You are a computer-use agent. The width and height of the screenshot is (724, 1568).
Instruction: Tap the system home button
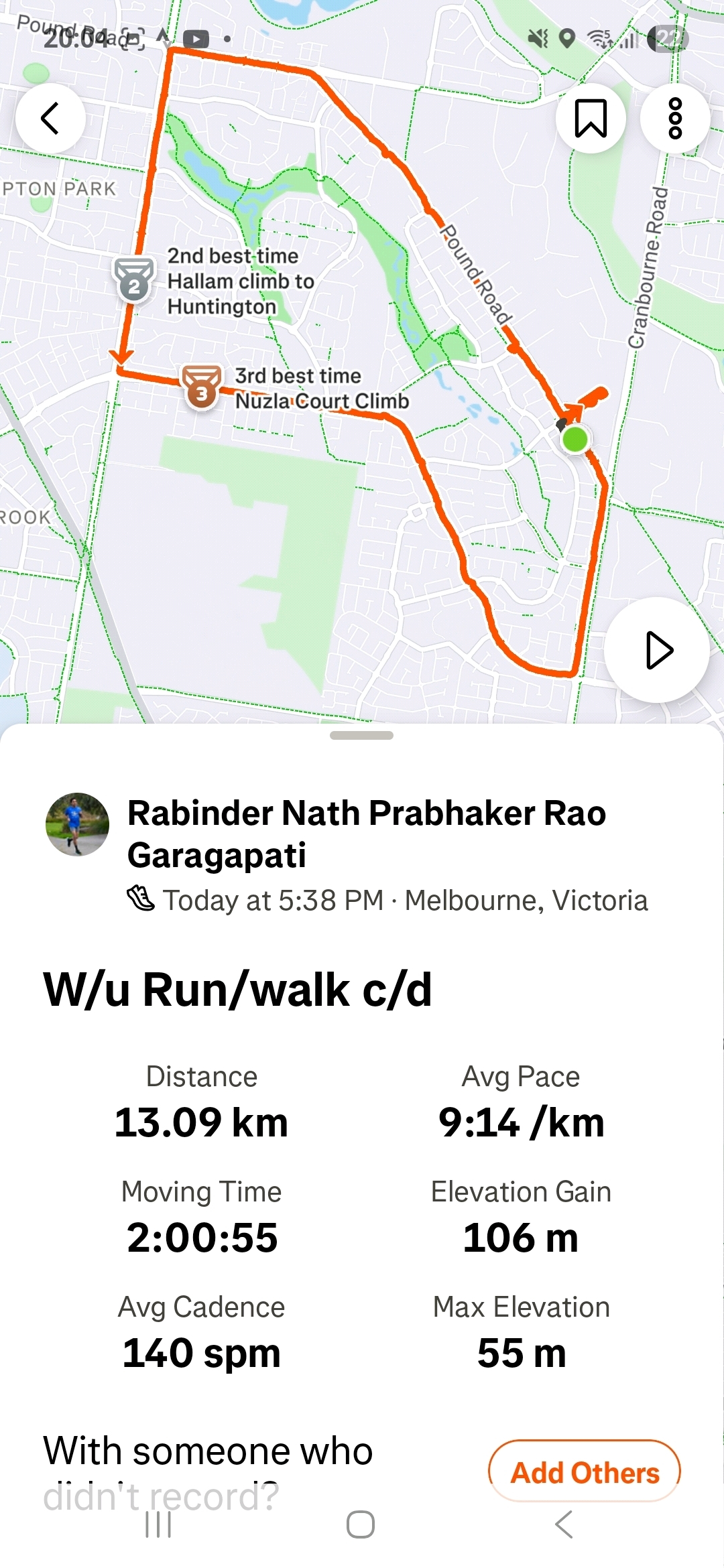click(361, 1524)
